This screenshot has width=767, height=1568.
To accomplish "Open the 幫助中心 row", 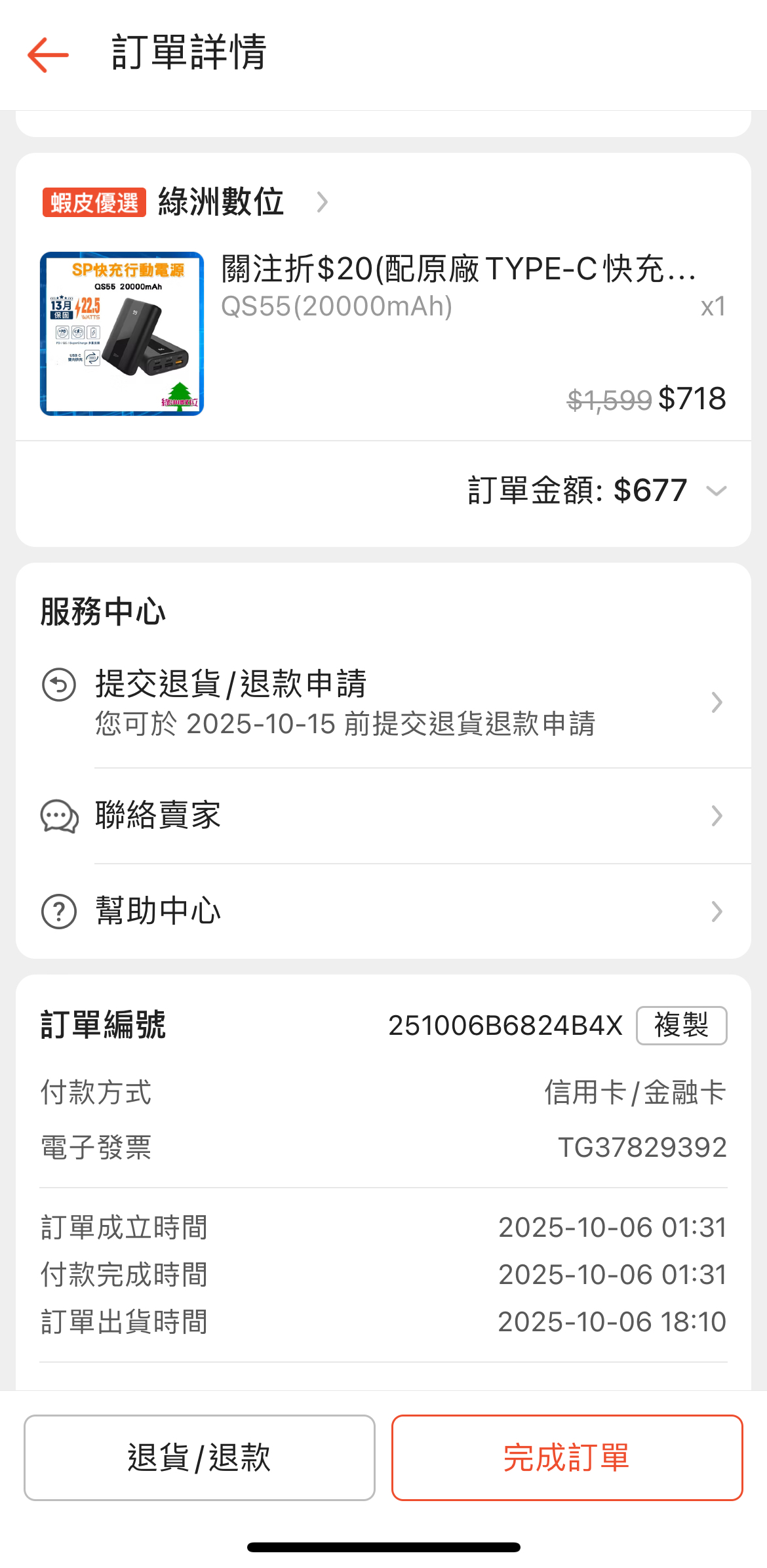I will 383,912.
